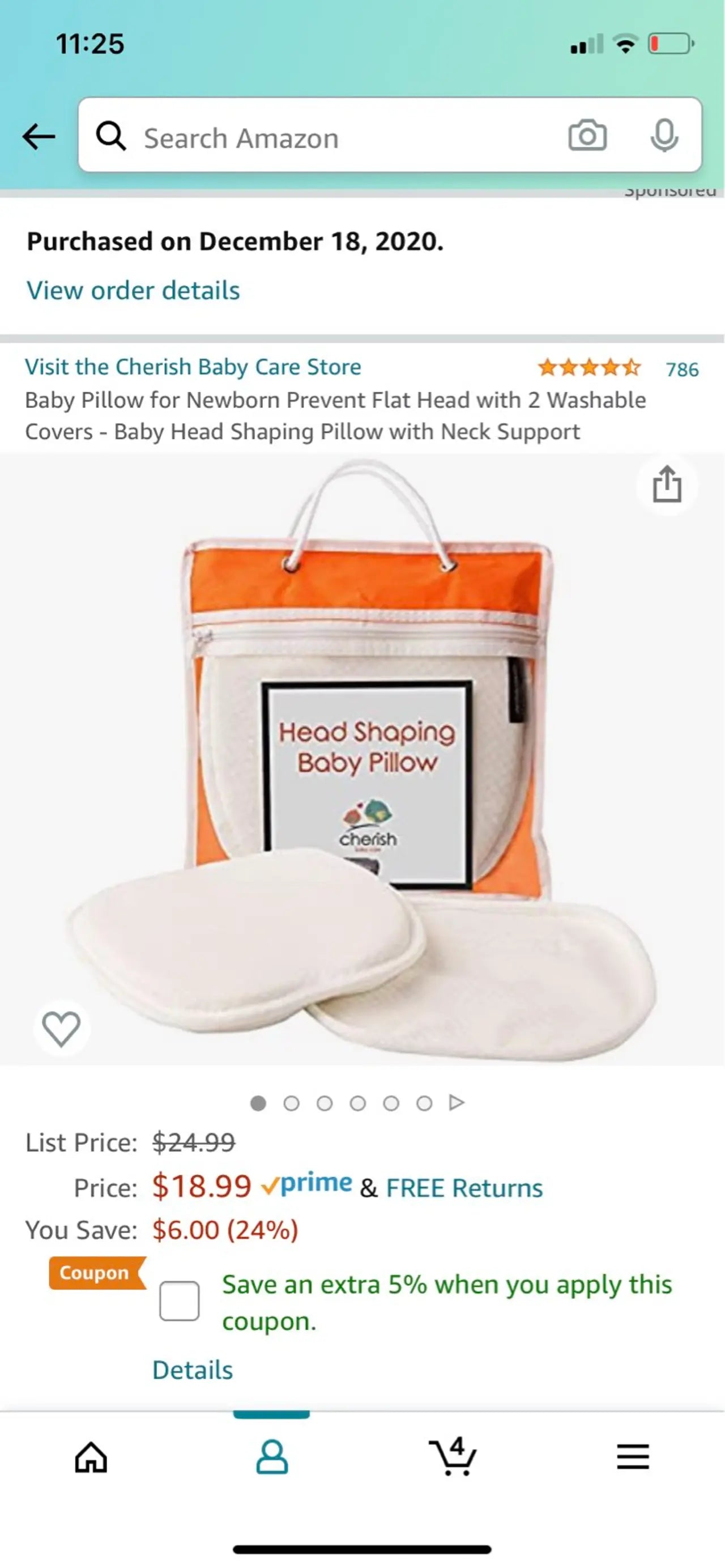Open coupon Details link
Image resolution: width=725 pixels, height=1568 pixels.
[192, 1370]
